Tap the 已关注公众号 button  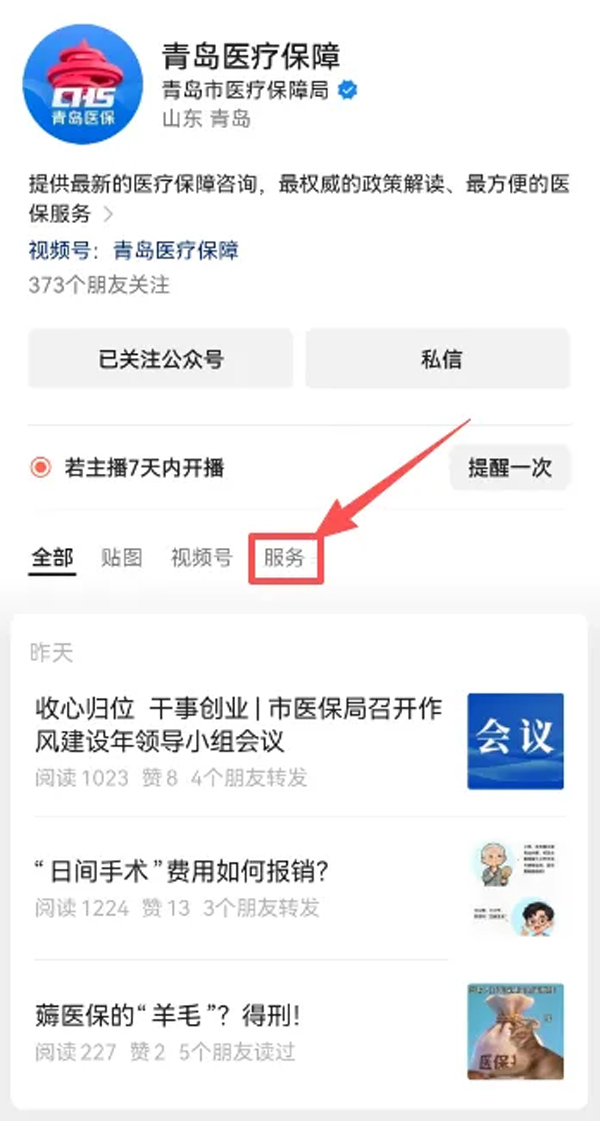click(160, 358)
